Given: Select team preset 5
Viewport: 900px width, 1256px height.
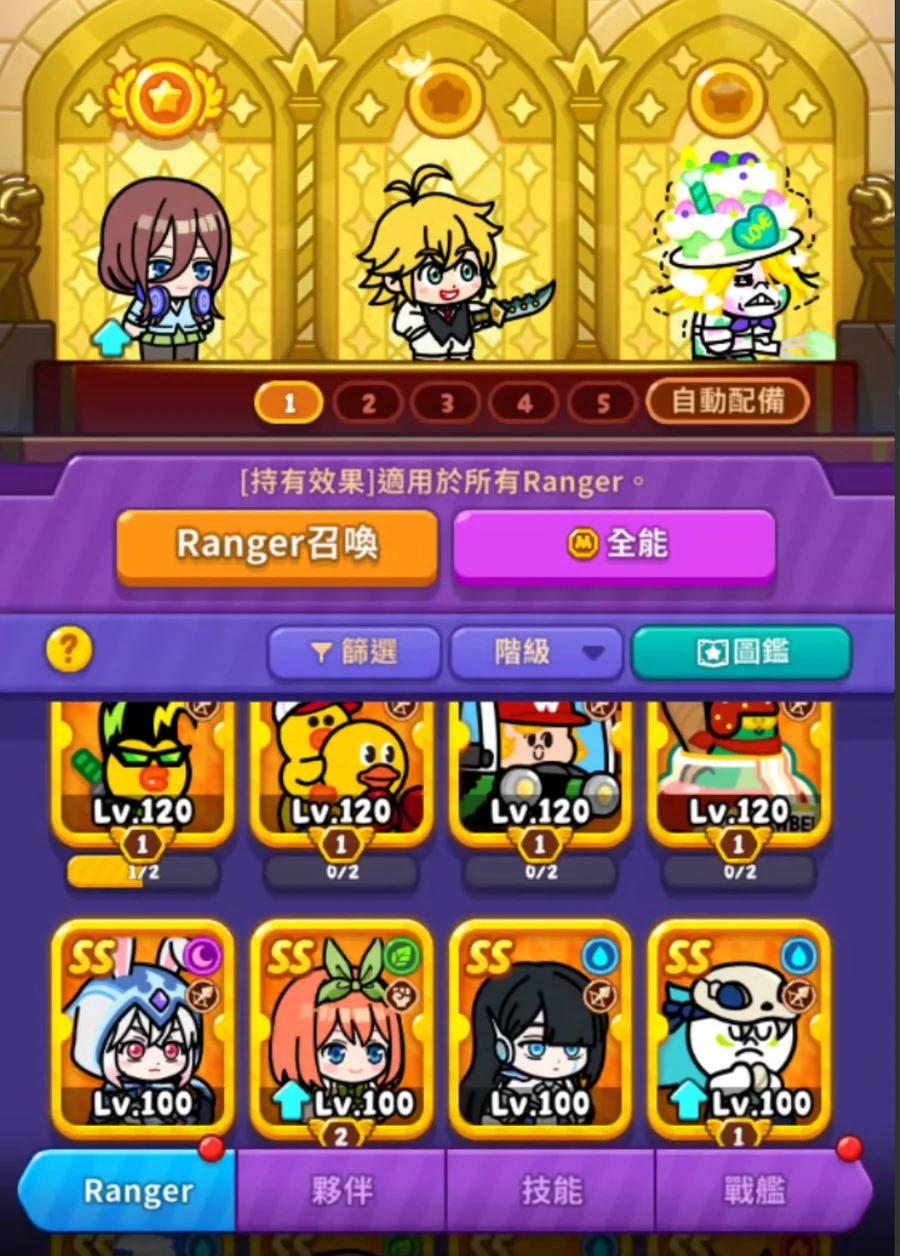Looking at the screenshot, I should coord(602,403).
